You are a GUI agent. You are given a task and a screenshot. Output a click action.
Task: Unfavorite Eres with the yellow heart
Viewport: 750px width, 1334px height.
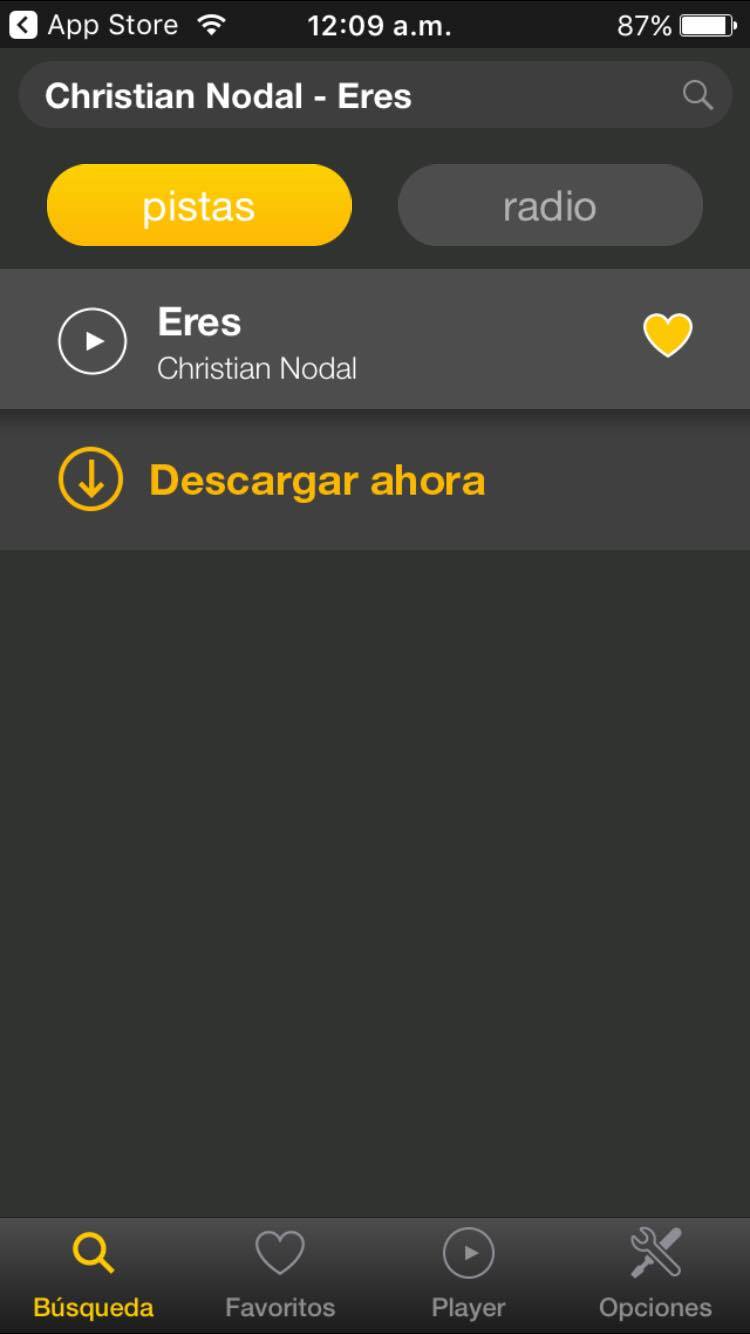667,335
